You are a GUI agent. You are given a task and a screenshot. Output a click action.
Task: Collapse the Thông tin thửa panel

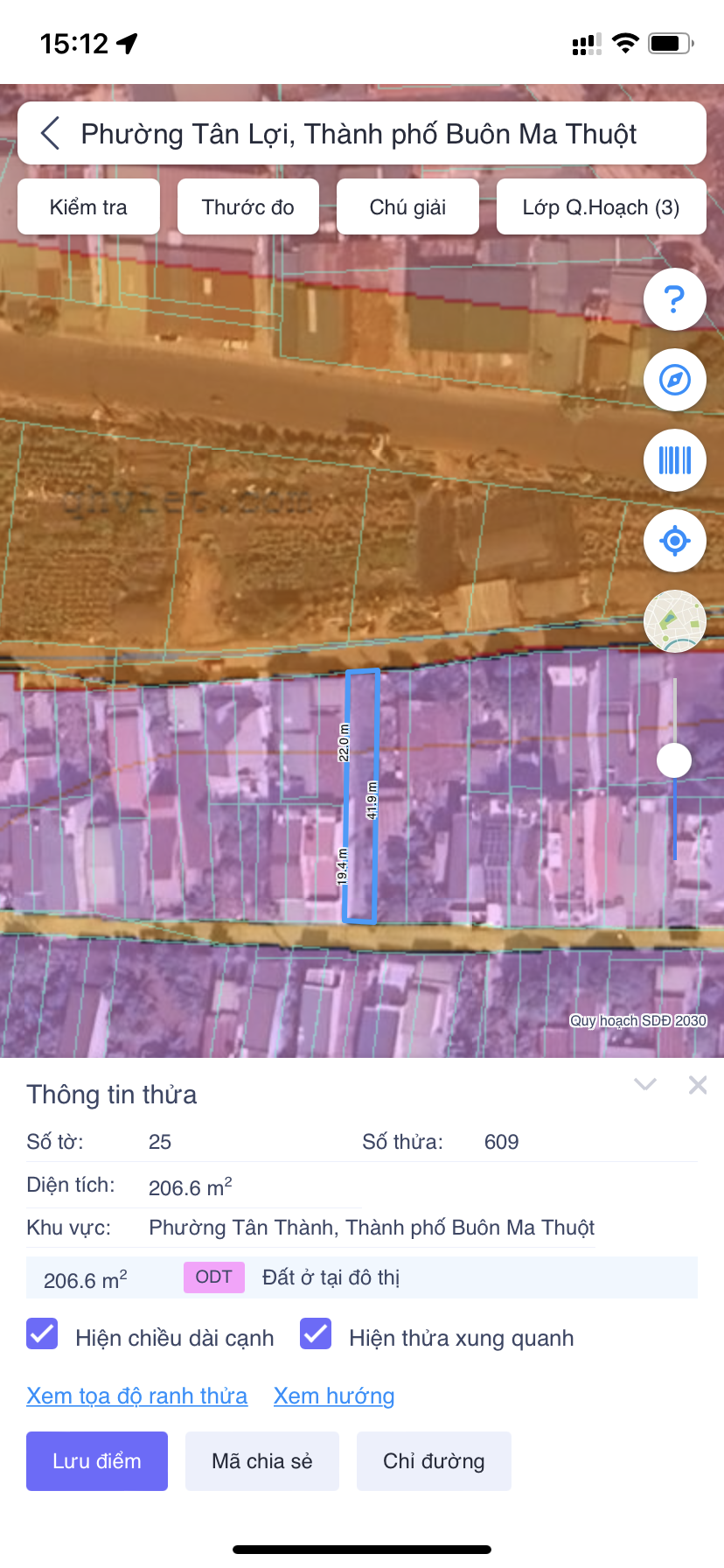click(645, 1085)
